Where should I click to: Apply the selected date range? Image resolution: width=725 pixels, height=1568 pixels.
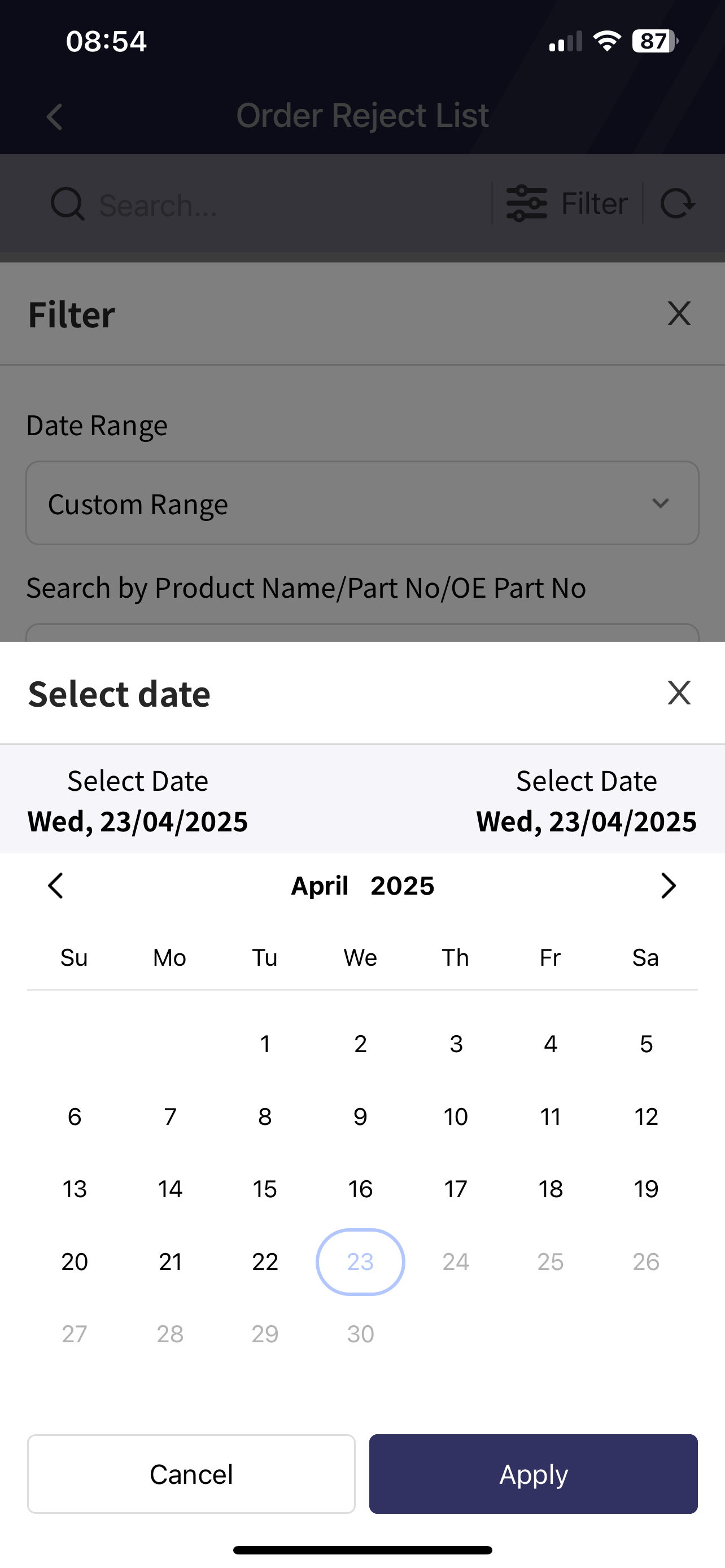(x=533, y=1474)
